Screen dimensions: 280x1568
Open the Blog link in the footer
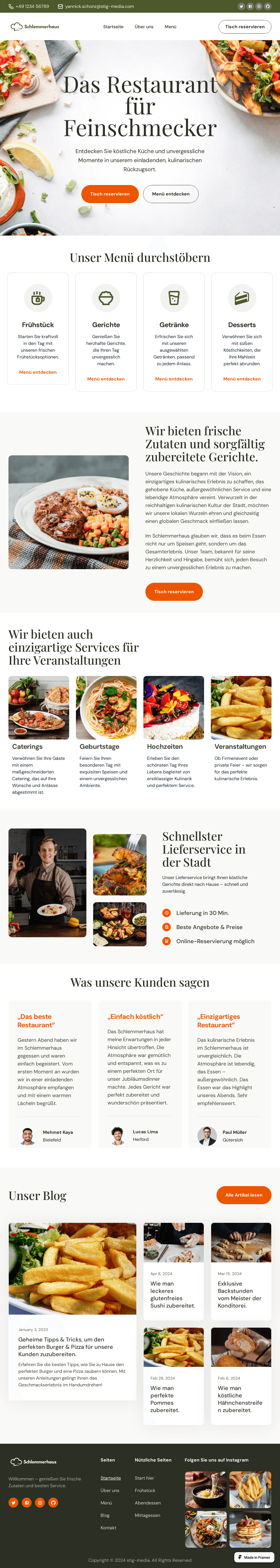(x=105, y=1515)
